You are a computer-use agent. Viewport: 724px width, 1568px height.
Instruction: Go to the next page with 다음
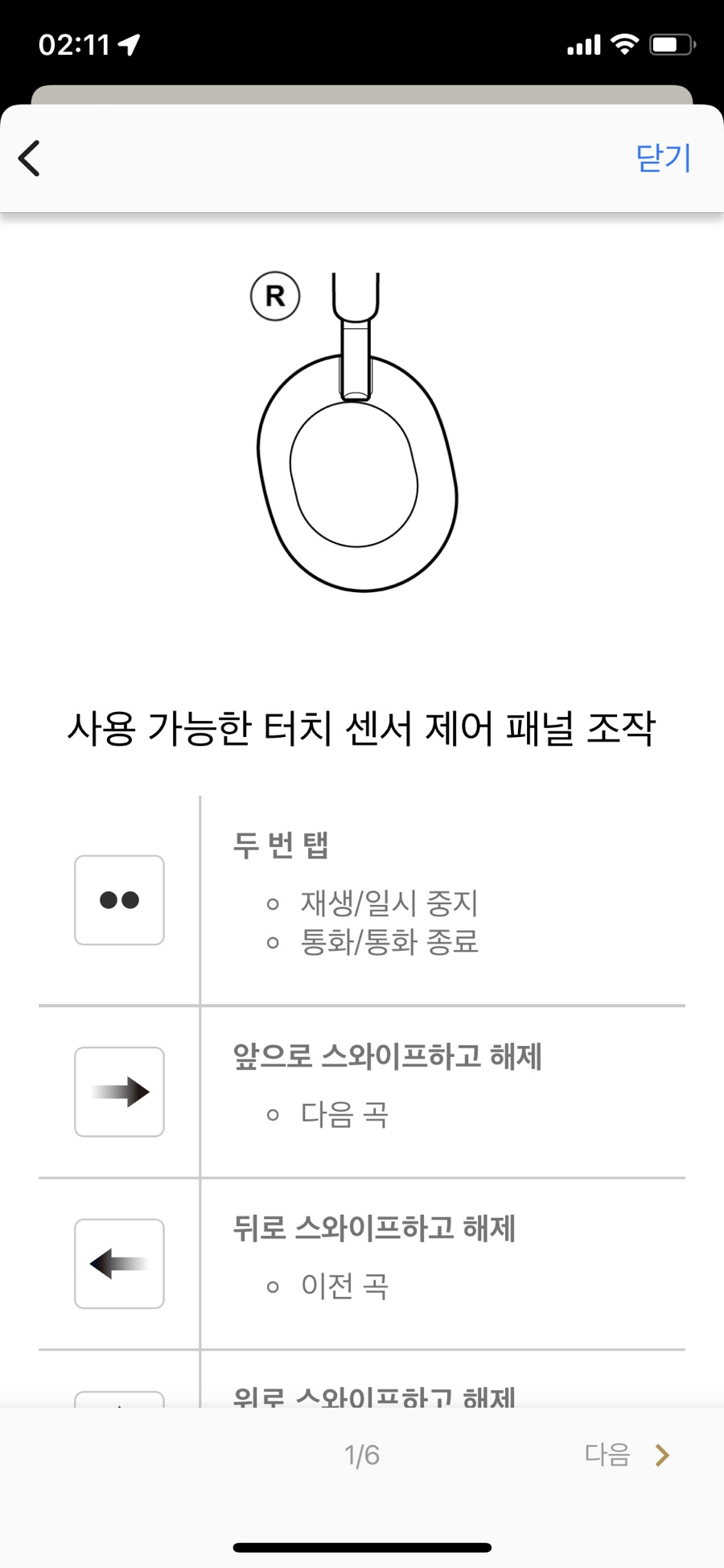pos(627,1455)
